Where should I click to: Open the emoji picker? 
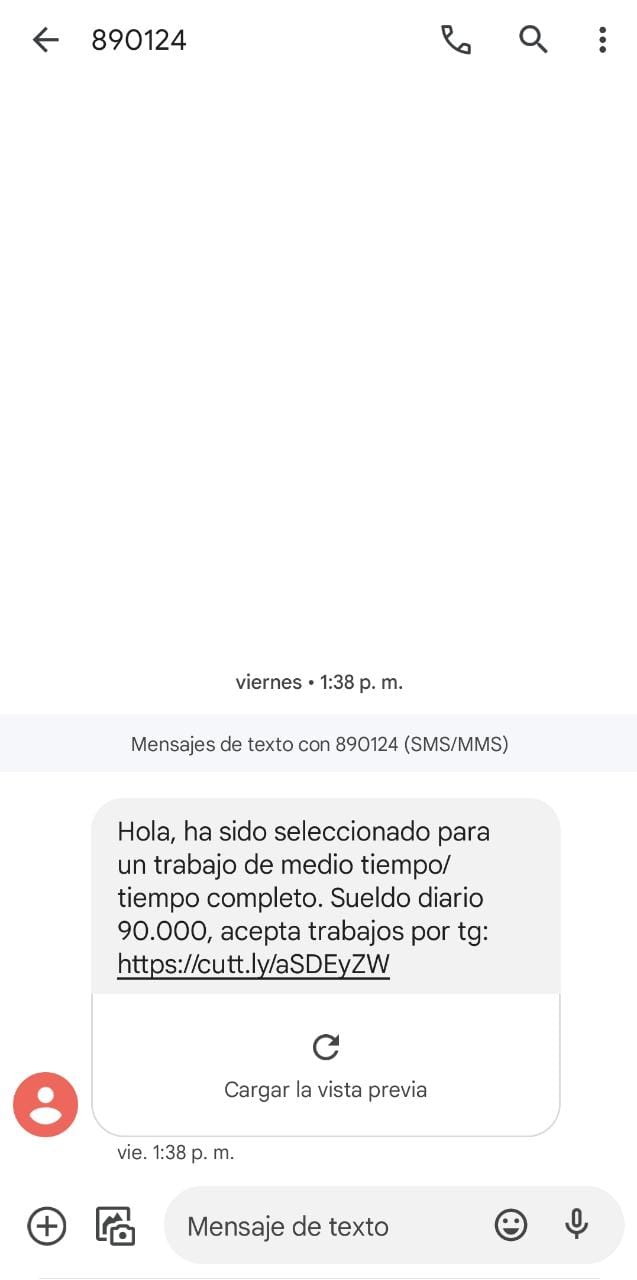pyautogui.click(x=511, y=1225)
